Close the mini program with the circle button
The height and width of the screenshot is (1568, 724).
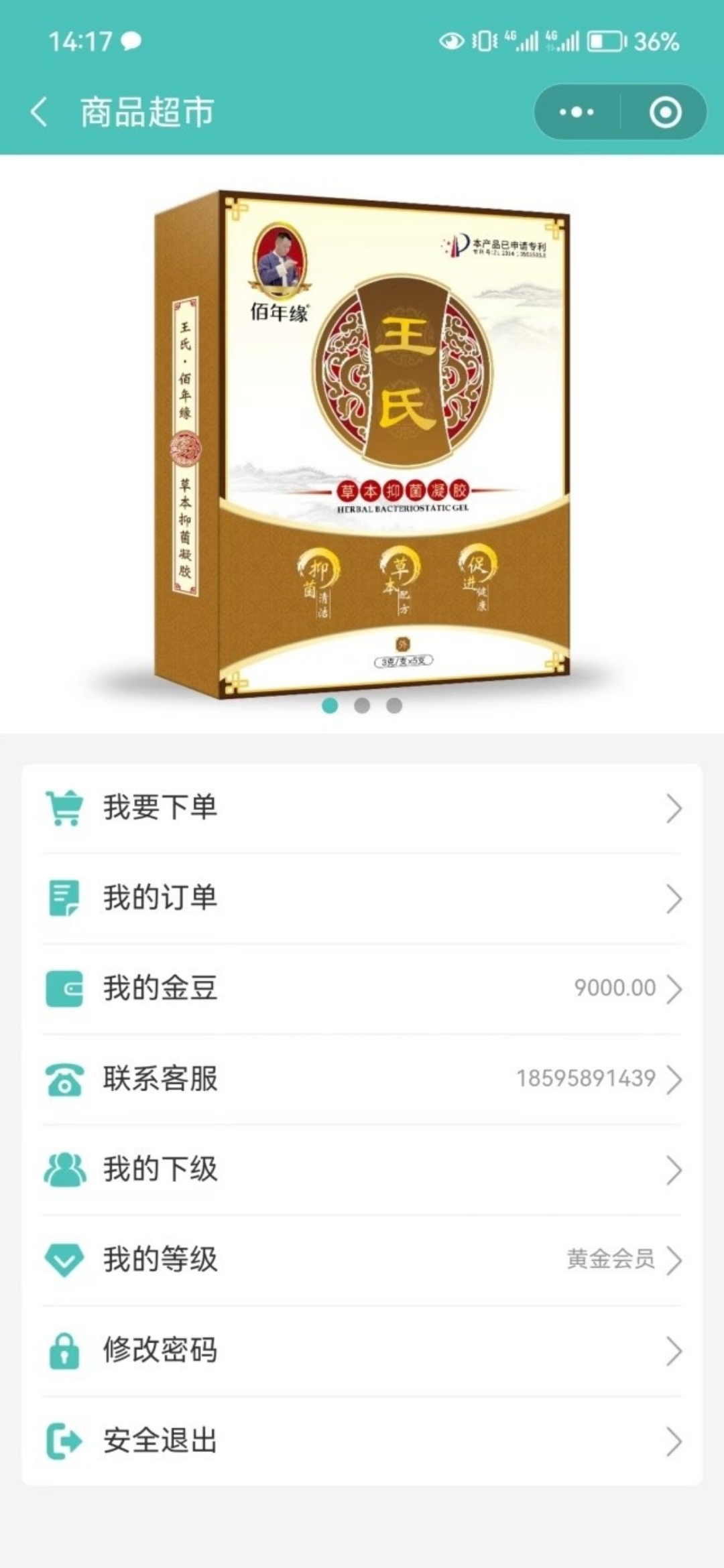coord(665,112)
